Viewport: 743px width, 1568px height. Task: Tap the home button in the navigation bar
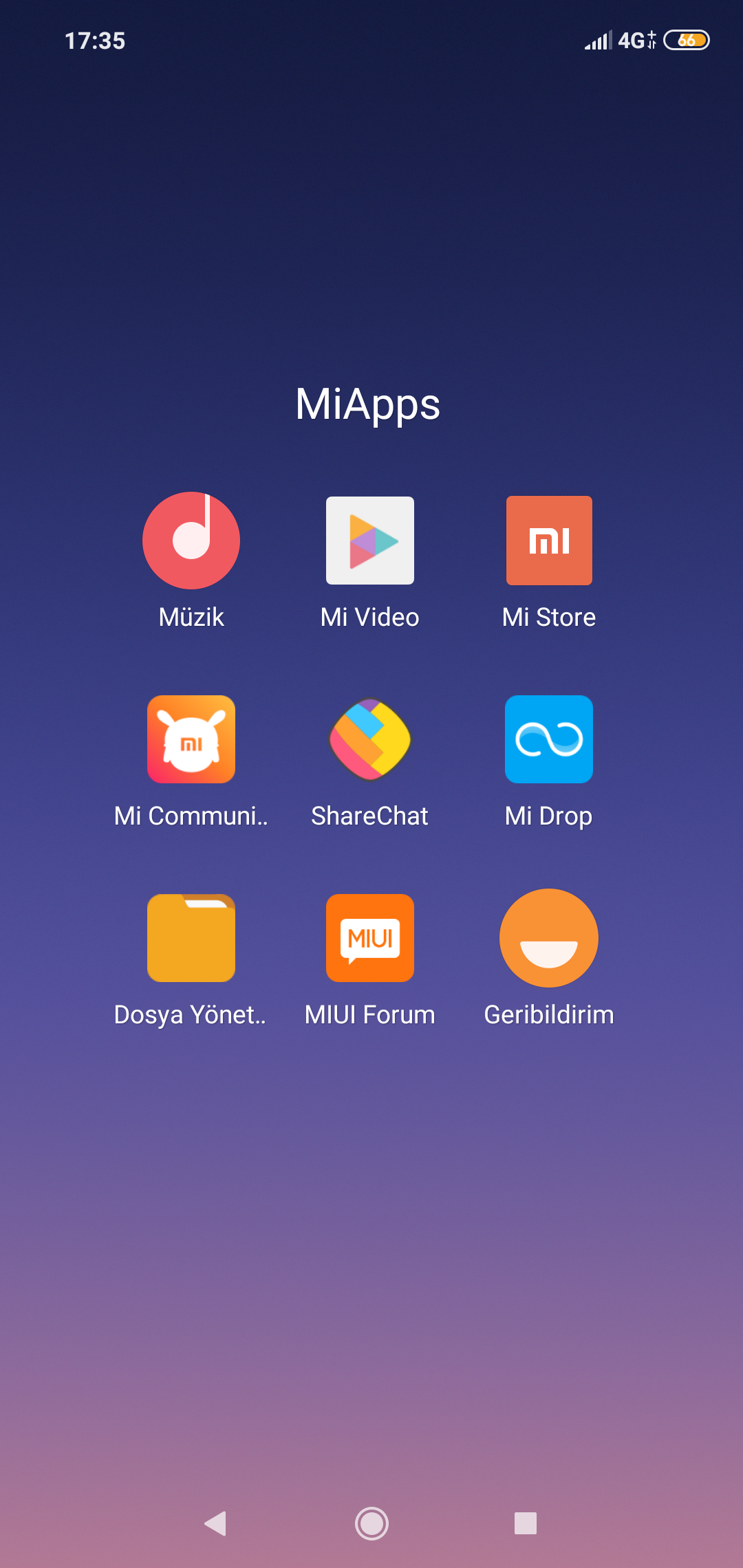click(x=371, y=1523)
